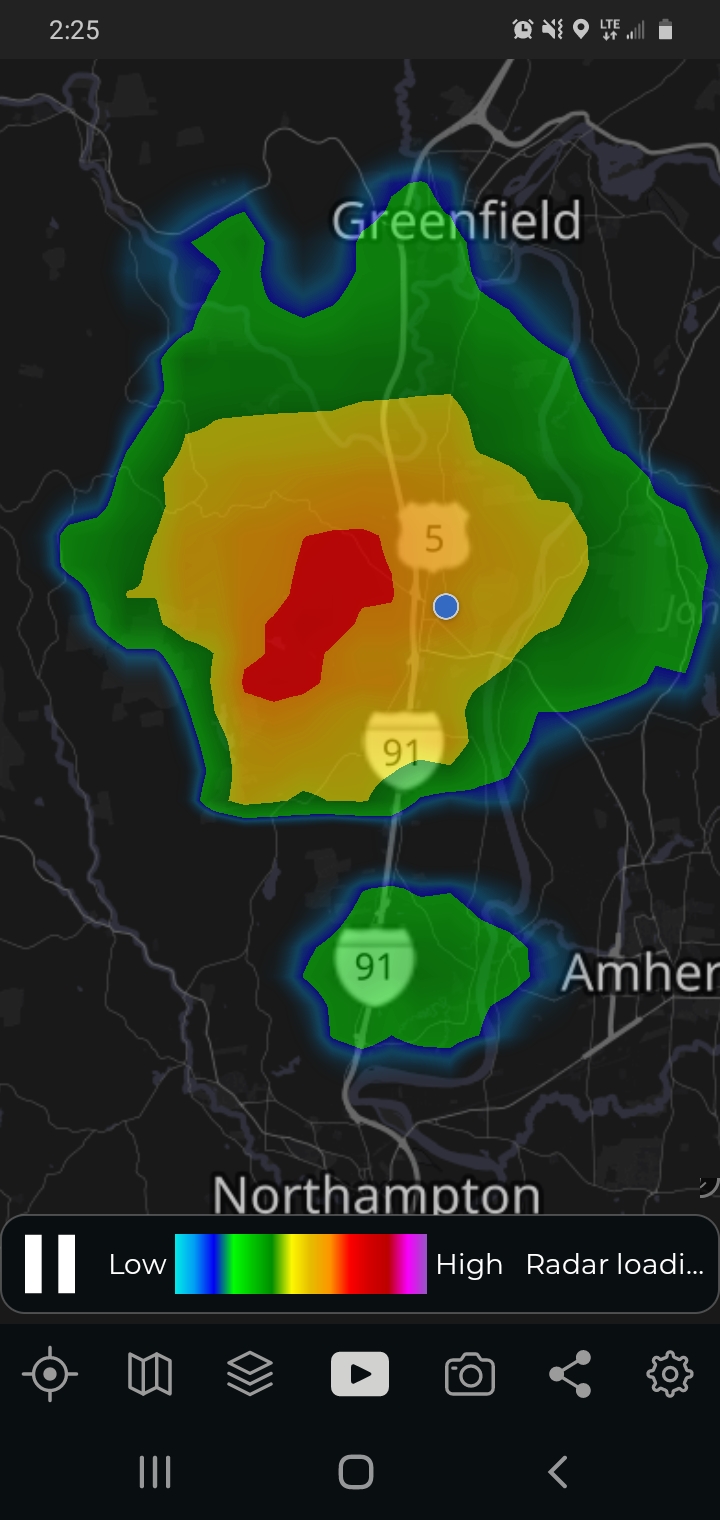Share the radar map
Screen dimensions: 720x1520
[570, 1374]
